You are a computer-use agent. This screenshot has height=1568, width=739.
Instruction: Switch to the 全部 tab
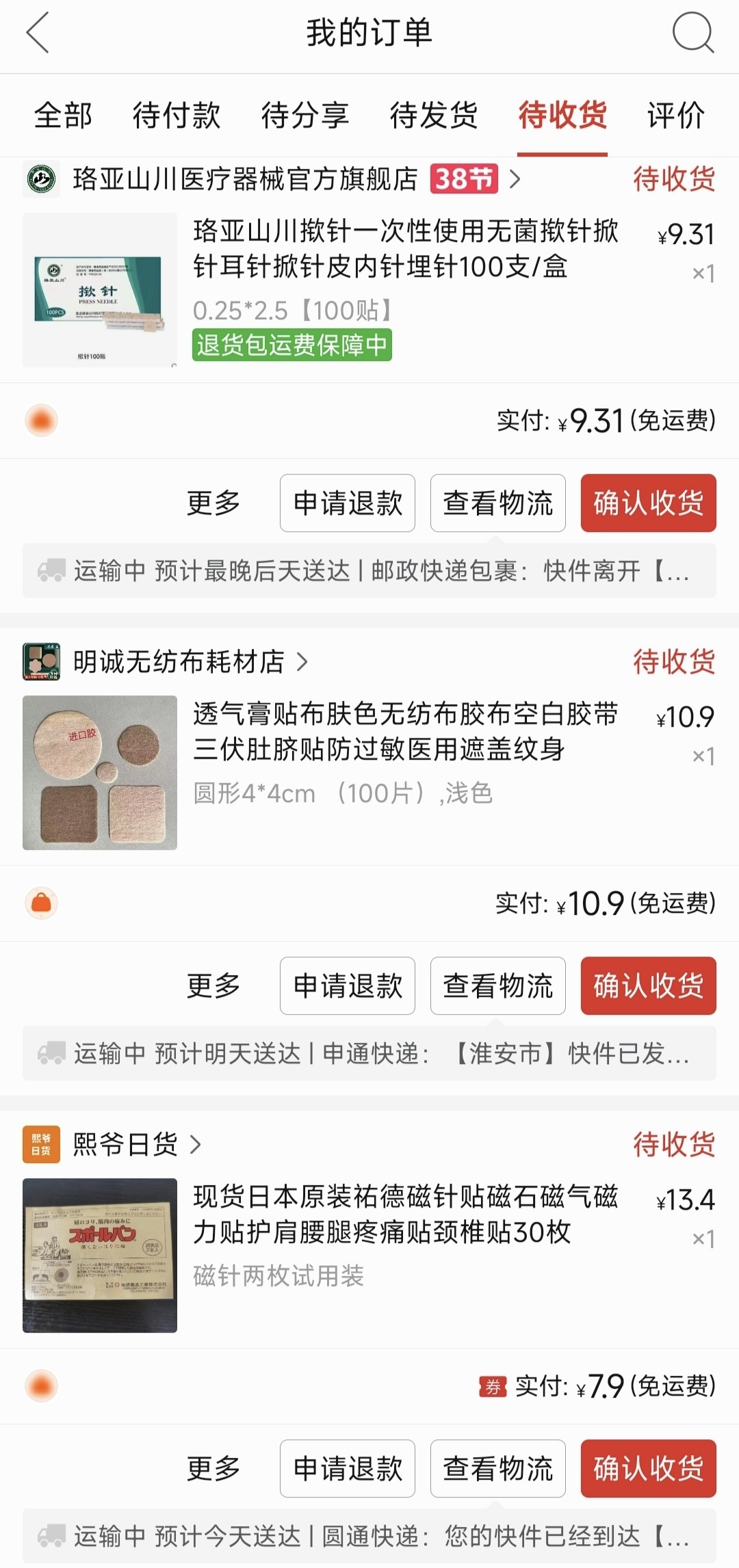coord(63,115)
